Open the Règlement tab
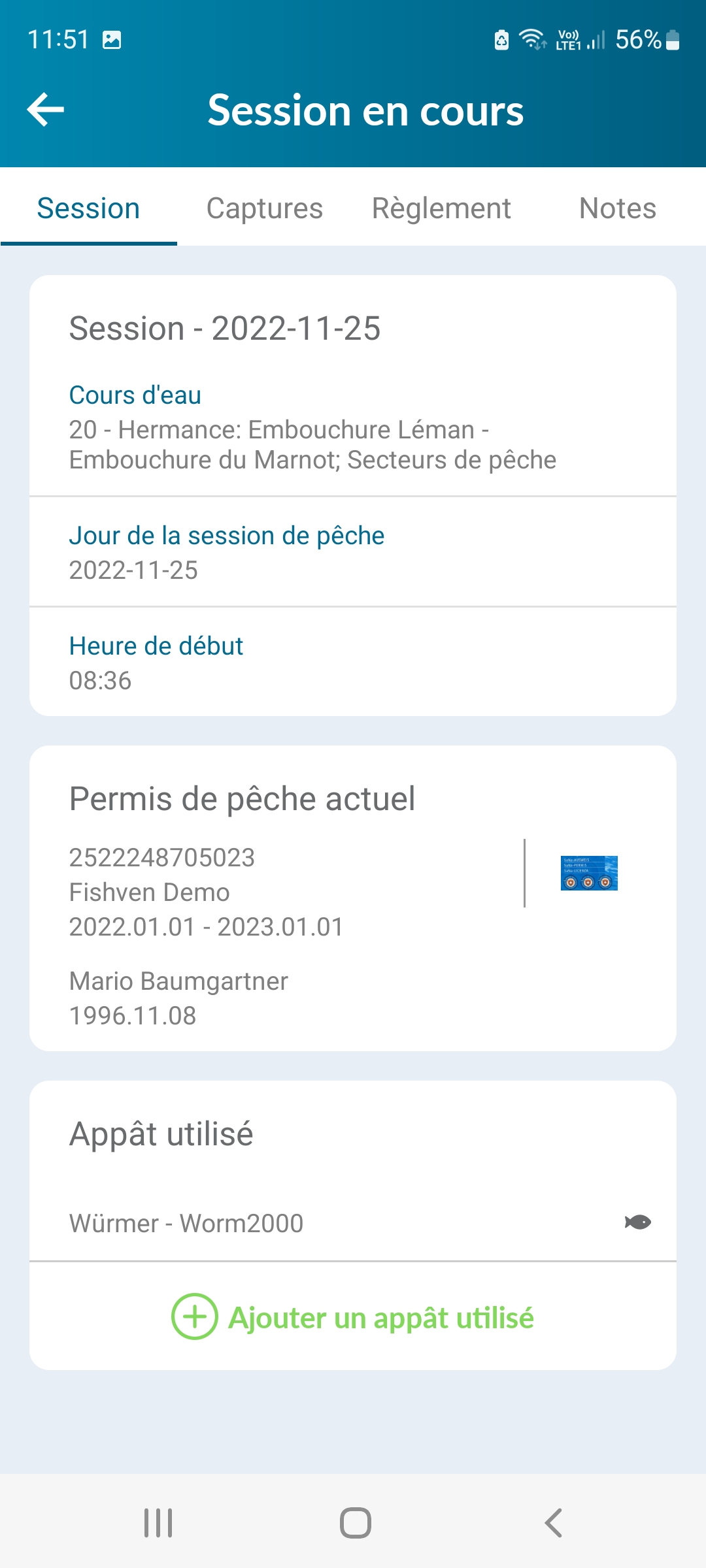 tap(441, 208)
